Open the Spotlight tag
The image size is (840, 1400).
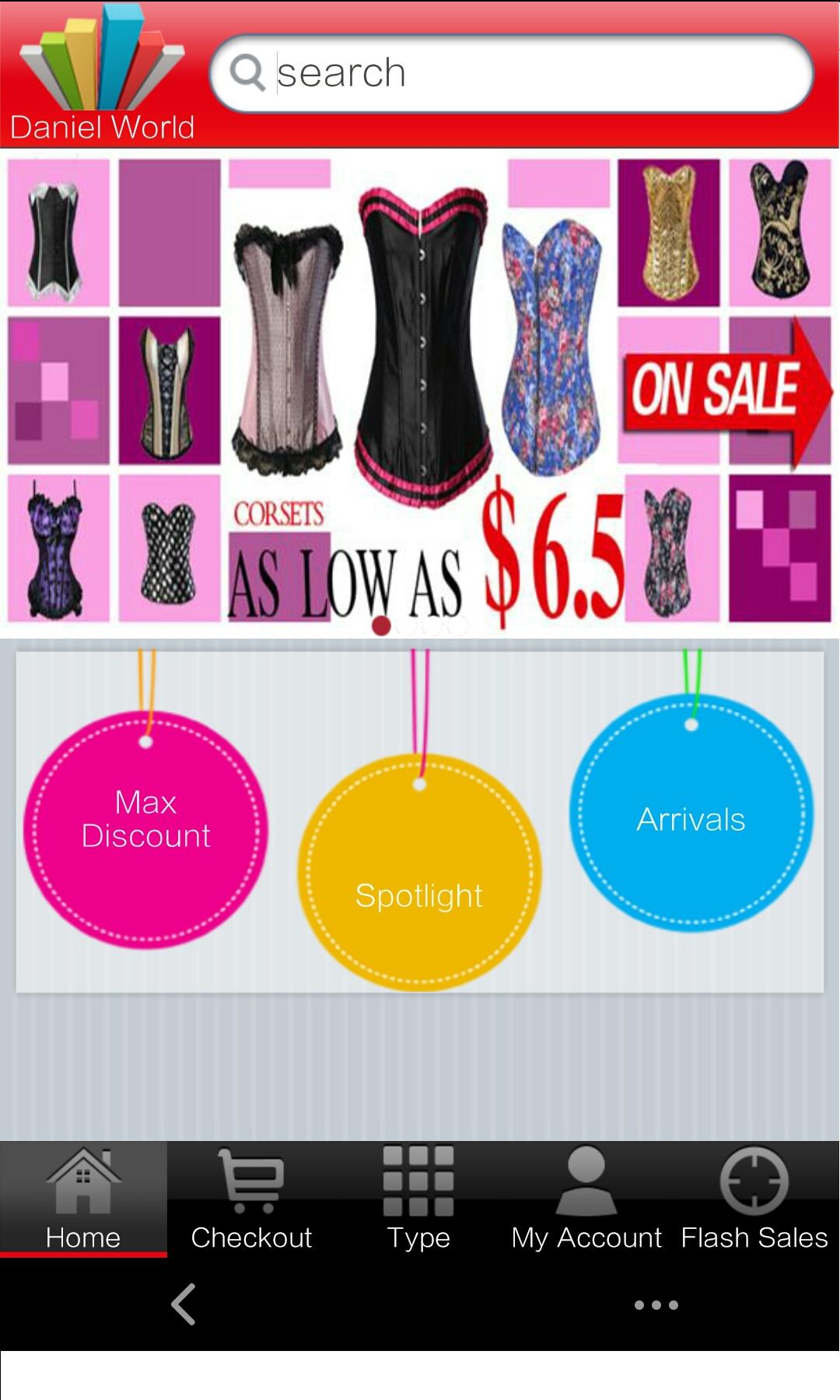419,873
